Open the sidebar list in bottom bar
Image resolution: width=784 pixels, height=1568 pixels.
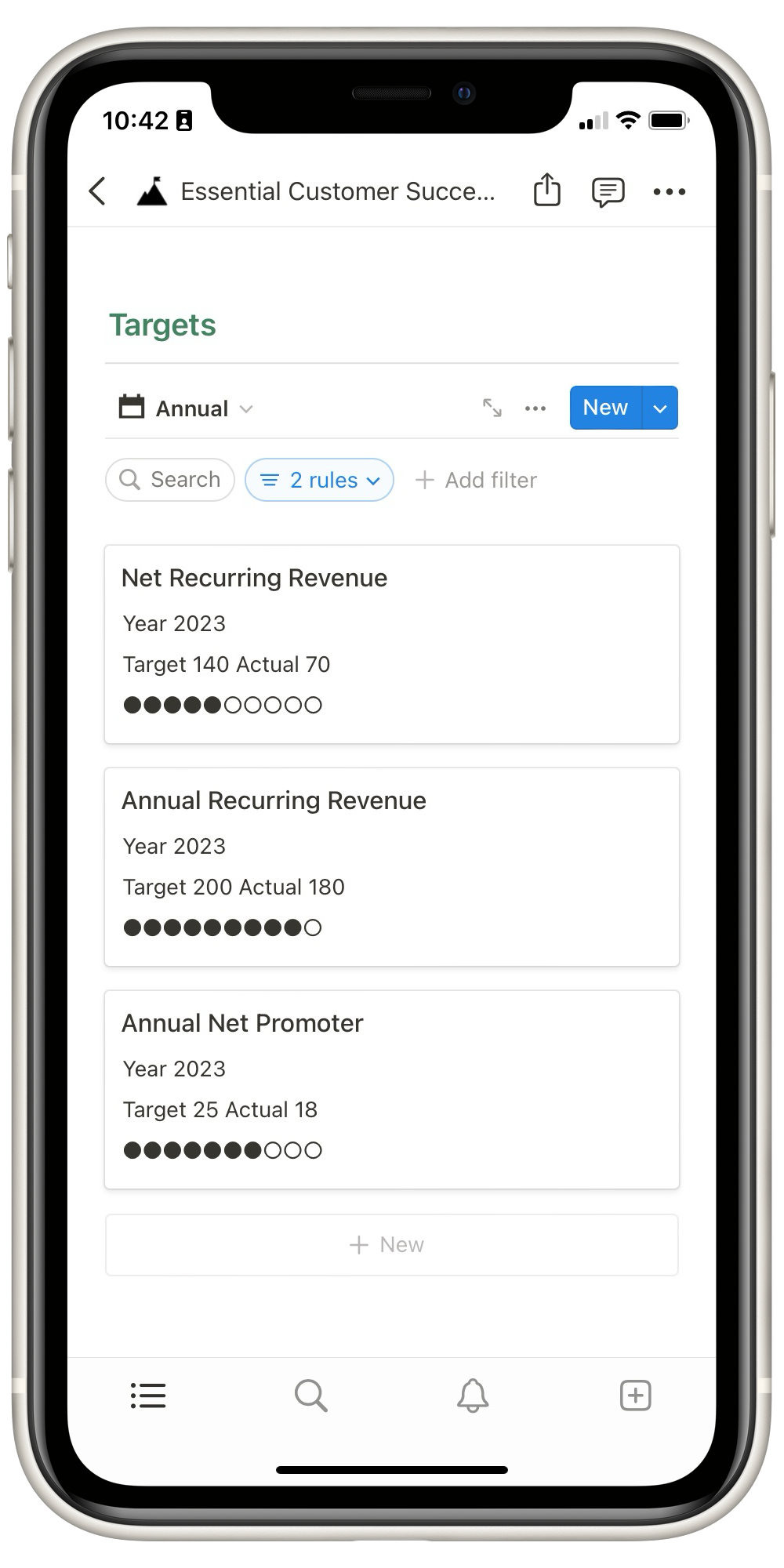(148, 1396)
